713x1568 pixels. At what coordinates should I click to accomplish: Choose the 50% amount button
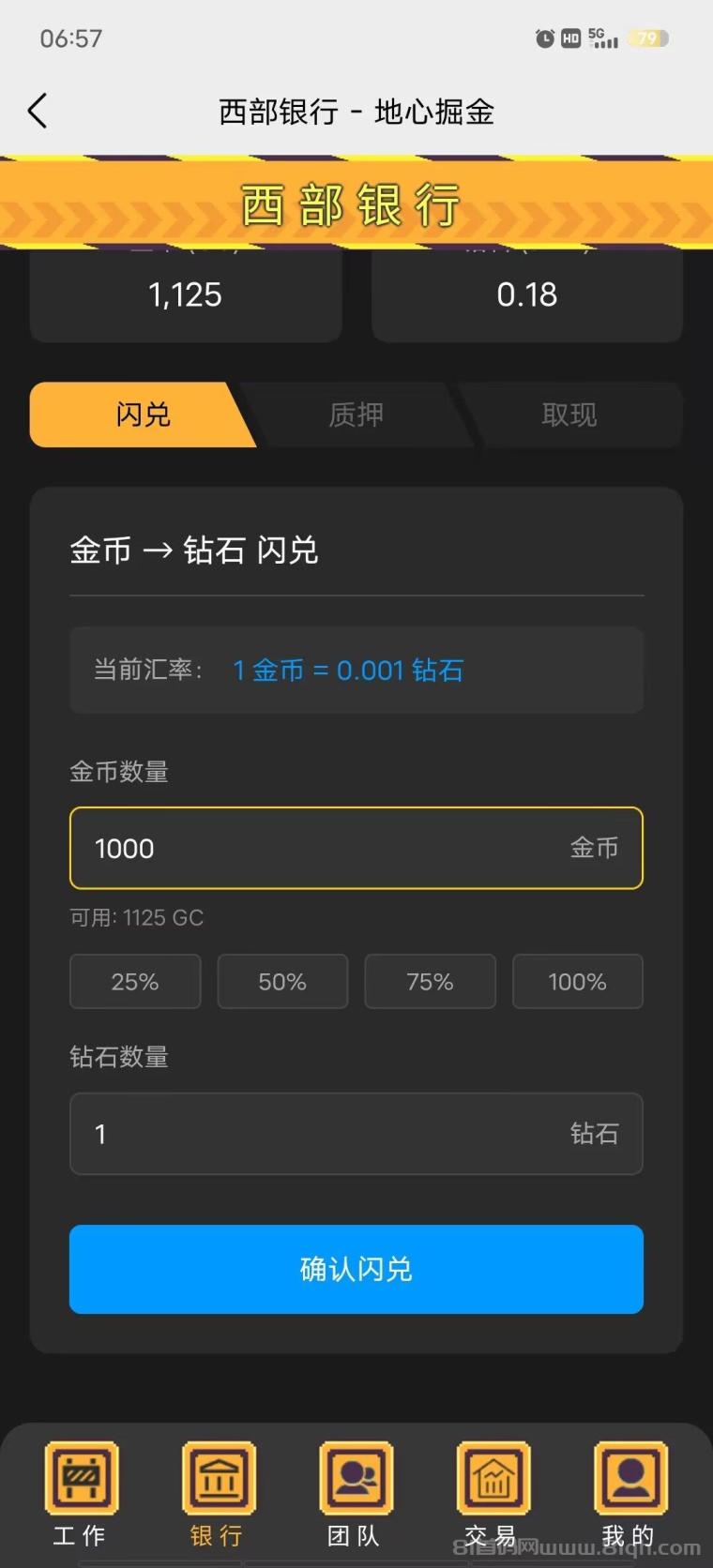[282, 981]
